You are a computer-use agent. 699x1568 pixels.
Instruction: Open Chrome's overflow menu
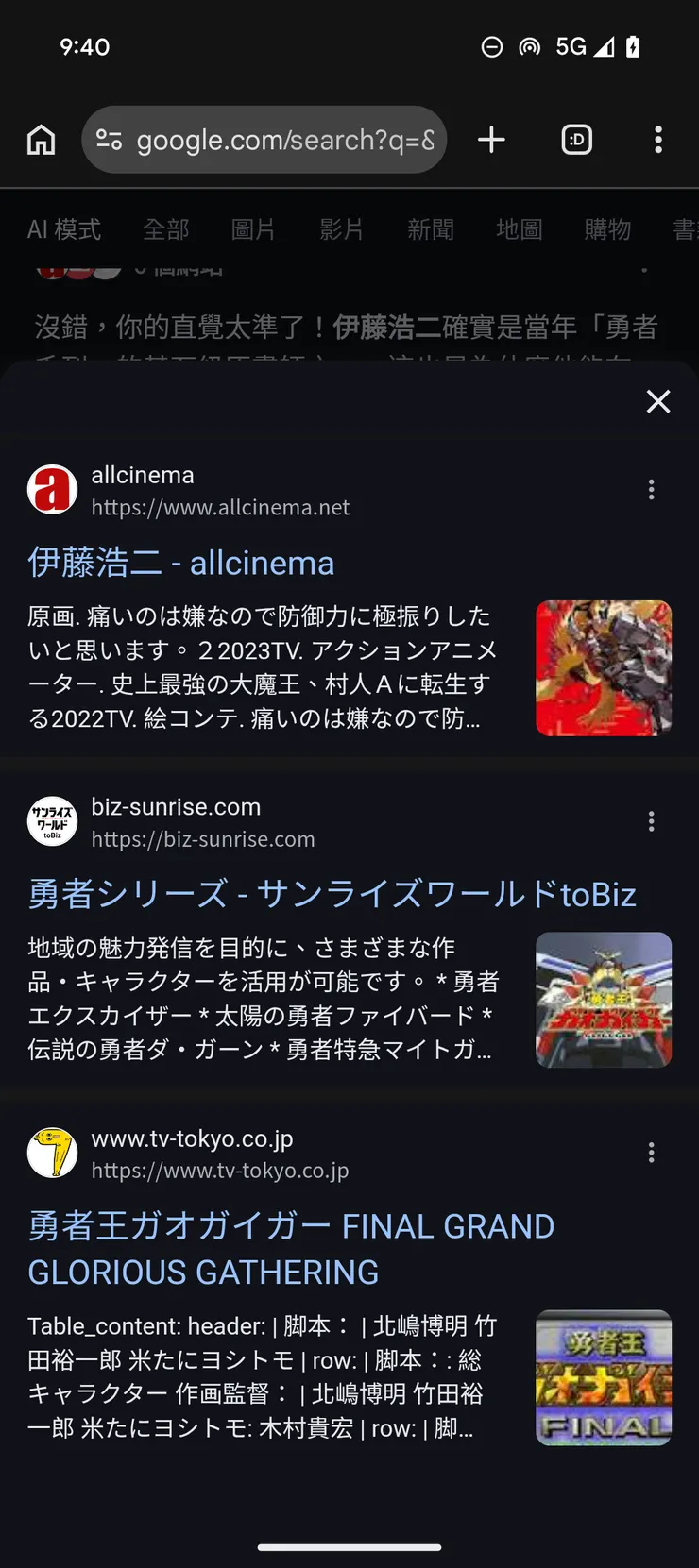click(658, 140)
